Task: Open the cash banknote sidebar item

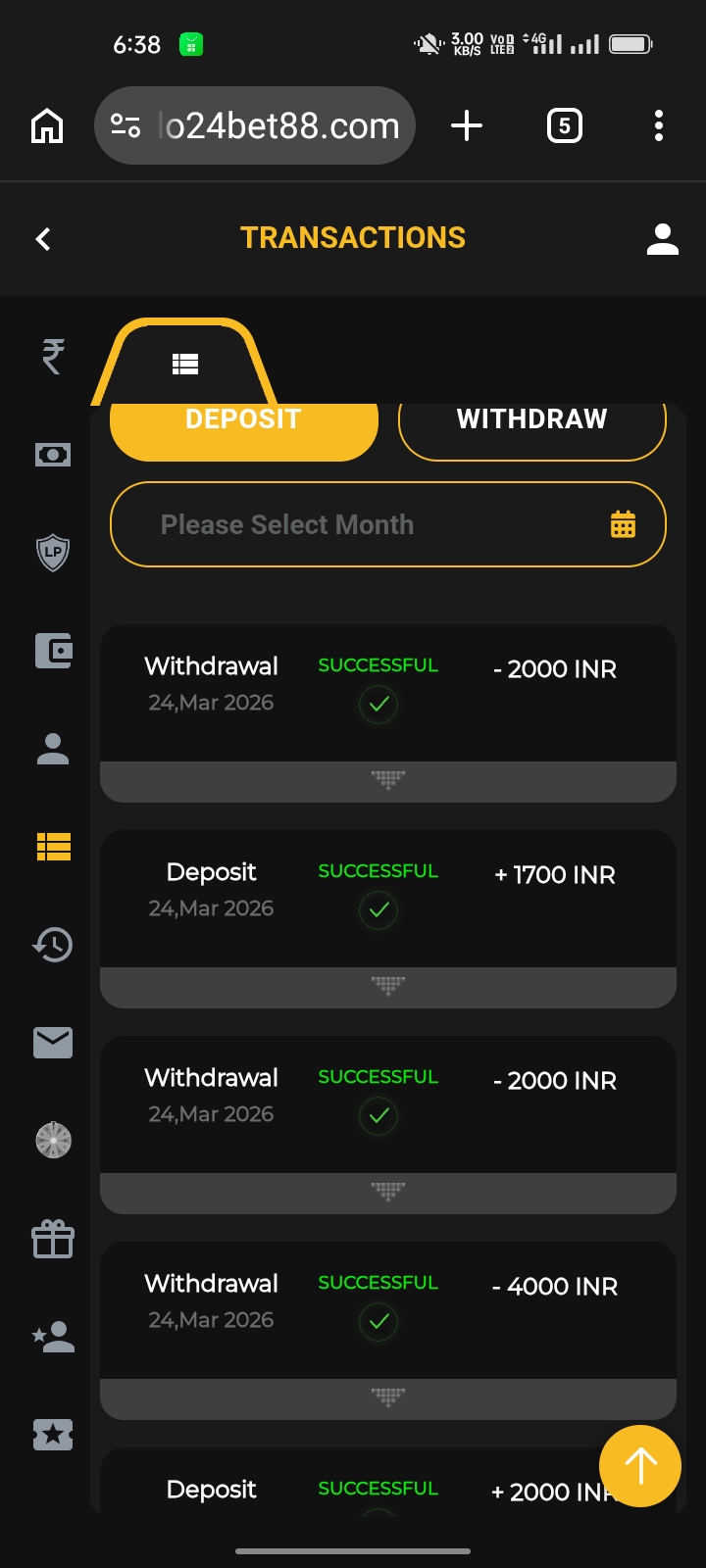Action: click(x=53, y=455)
